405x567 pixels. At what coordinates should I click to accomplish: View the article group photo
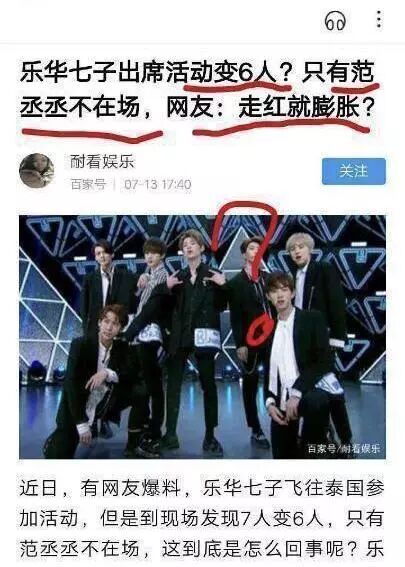click(202, 337)
